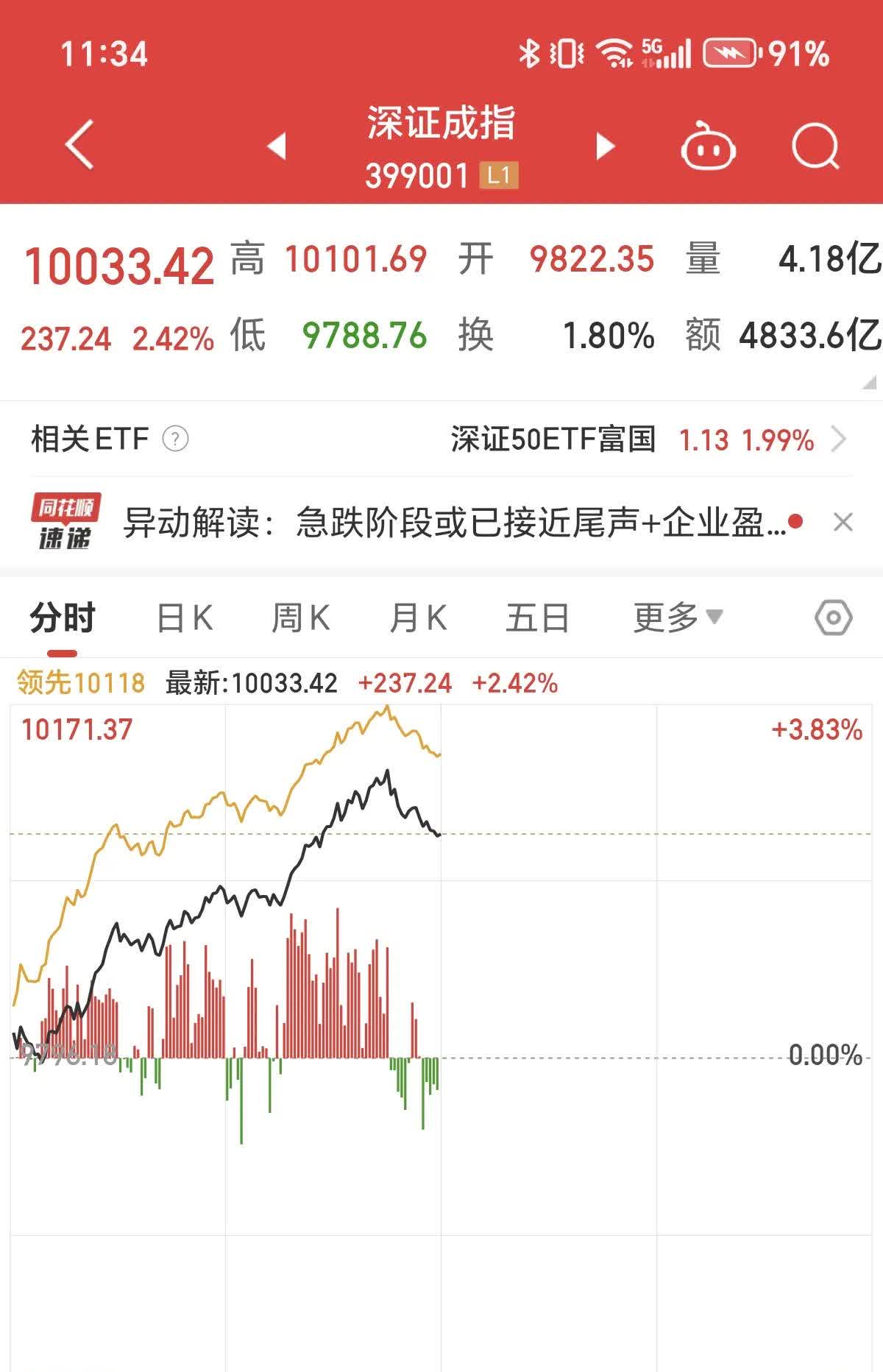Open stock search
Image resolution: width=883 pixels, height=1372 pixels.
pos(813,146)
